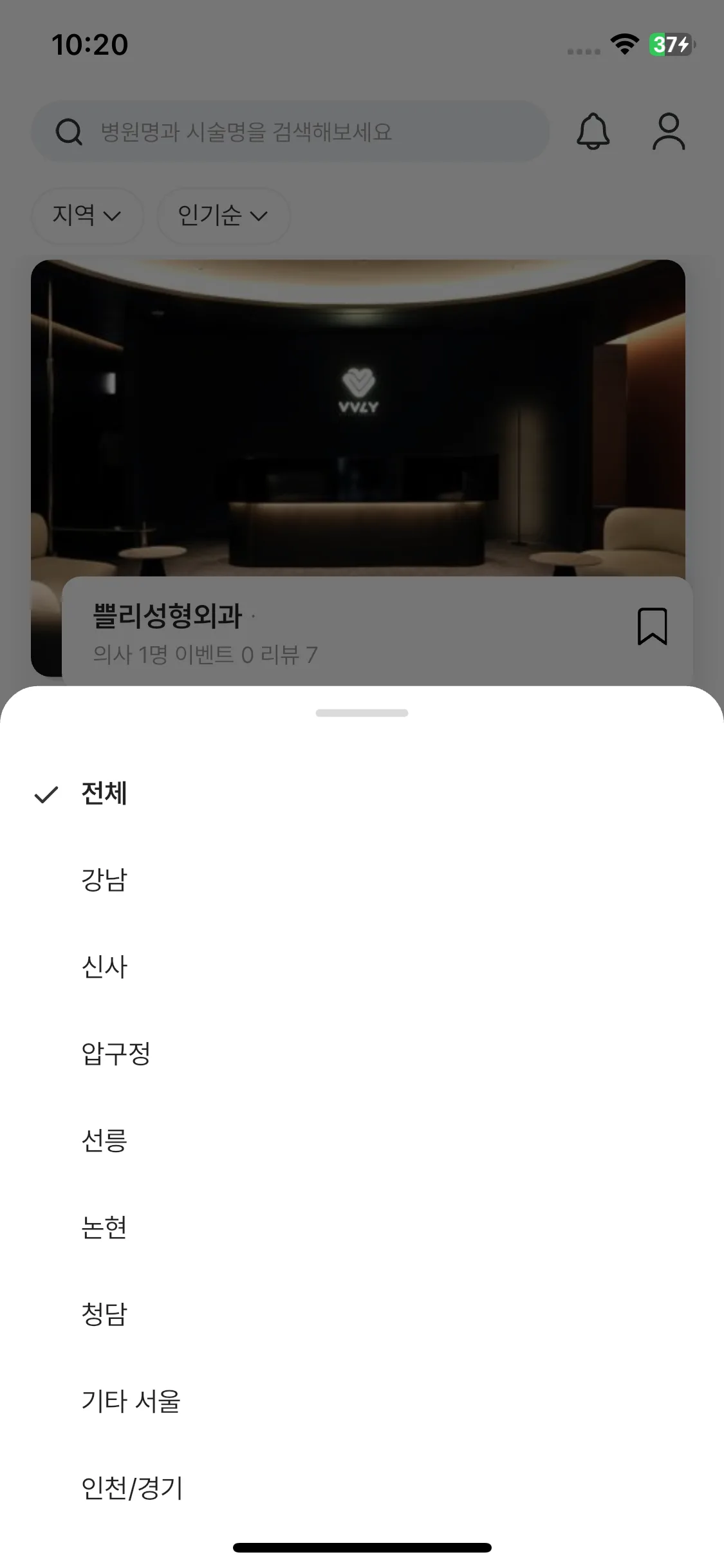The image size is (724, 1568).
Task: Pick 압구정 from the region list
Action: pyautogui.click(x=116, y=1054)
